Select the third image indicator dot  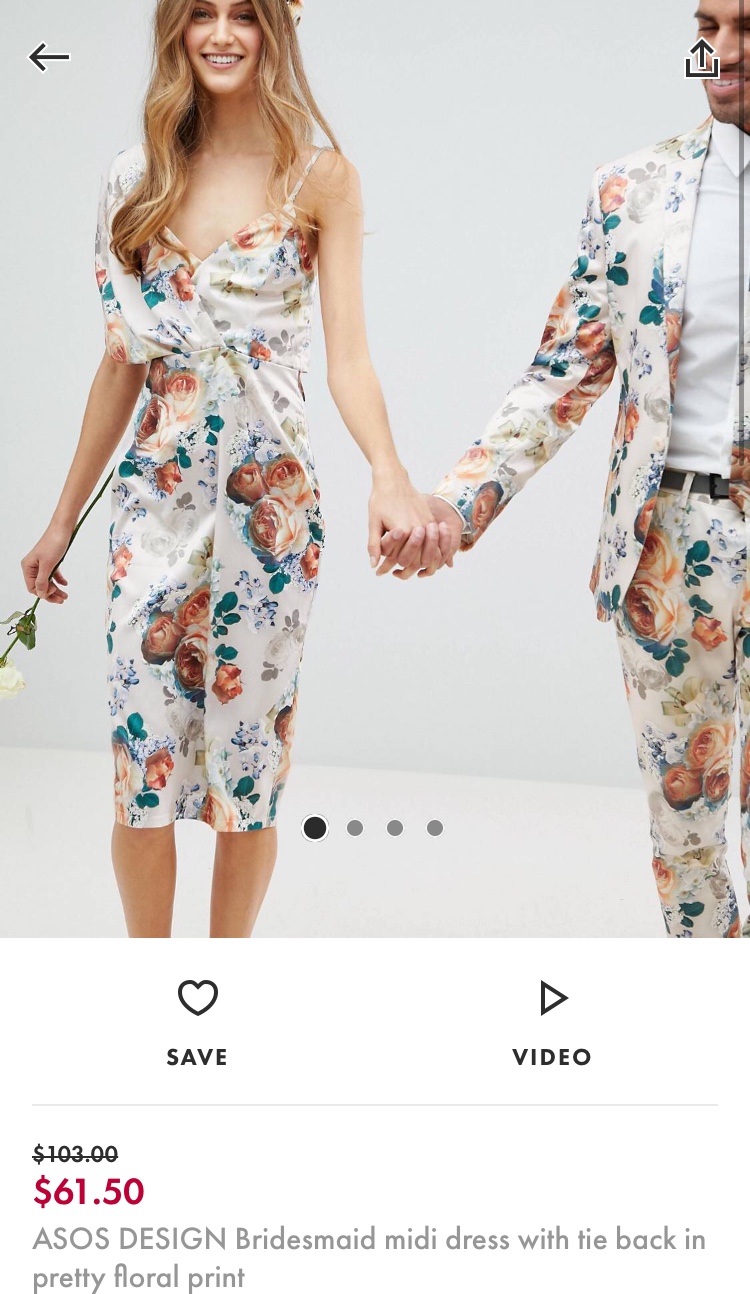pyautogui.click(x=395, y=828)
